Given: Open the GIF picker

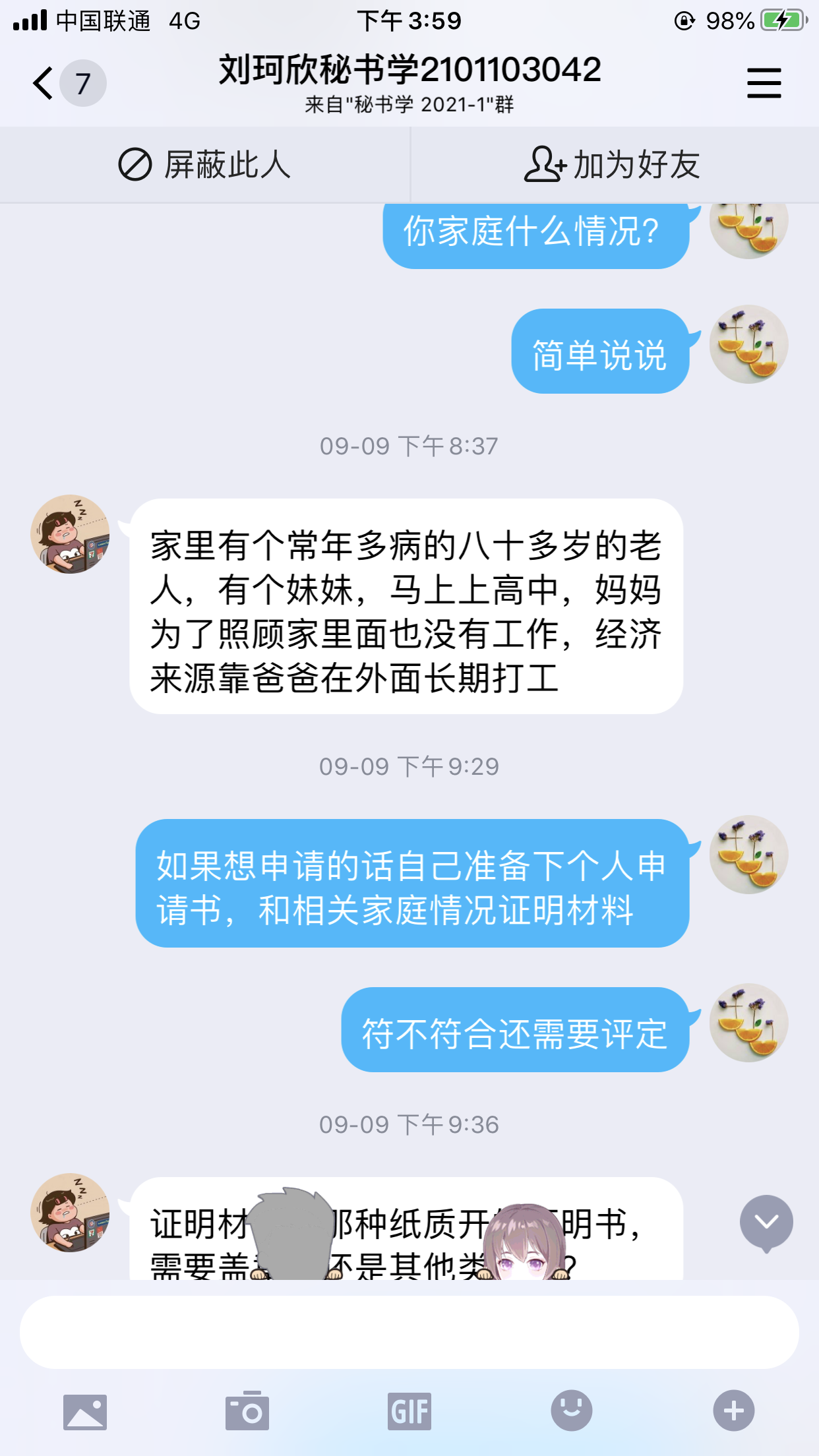Looking at the screenshot, I should pyautogui.click(x=409, y=1412).
